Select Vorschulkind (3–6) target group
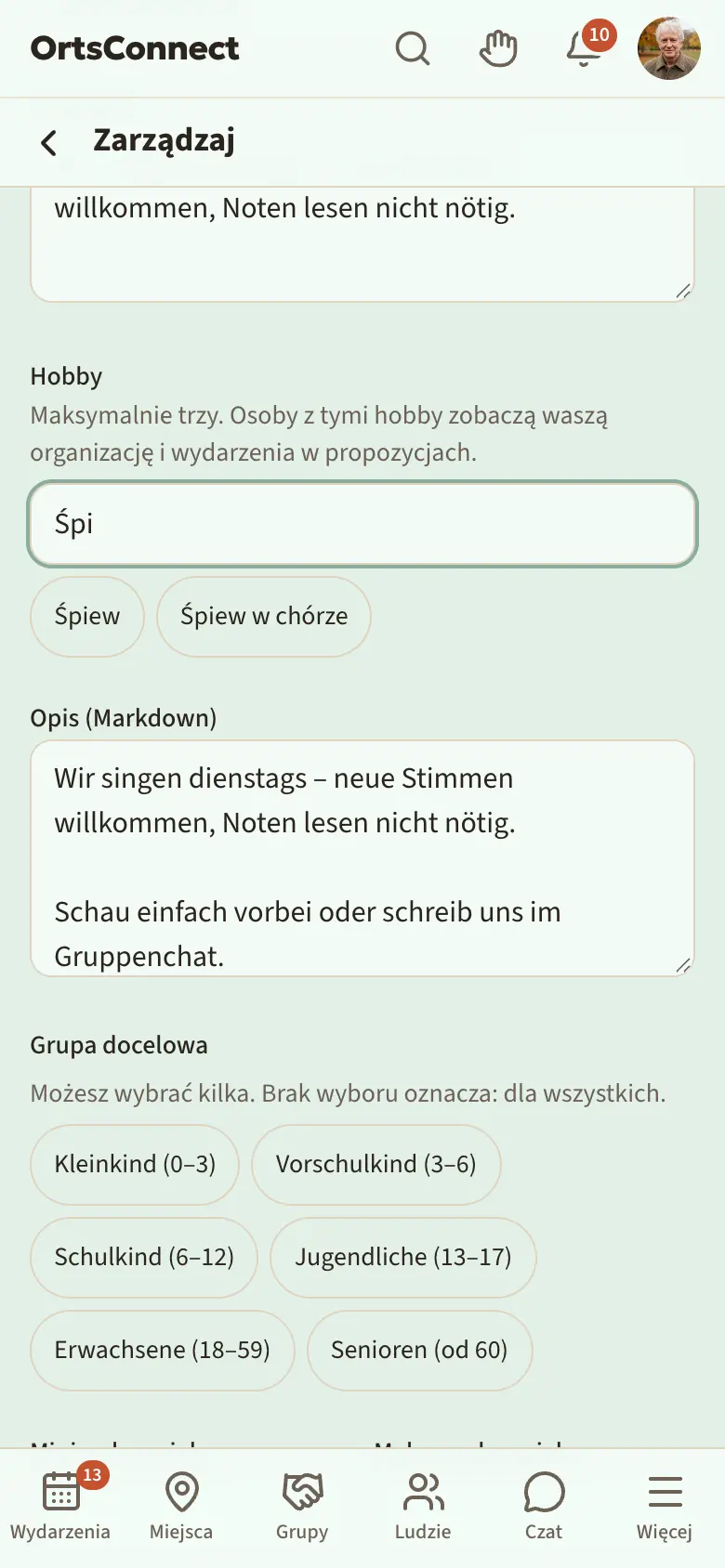The width and height of the screenshot is (725, 1568). tap(376, 1165)
